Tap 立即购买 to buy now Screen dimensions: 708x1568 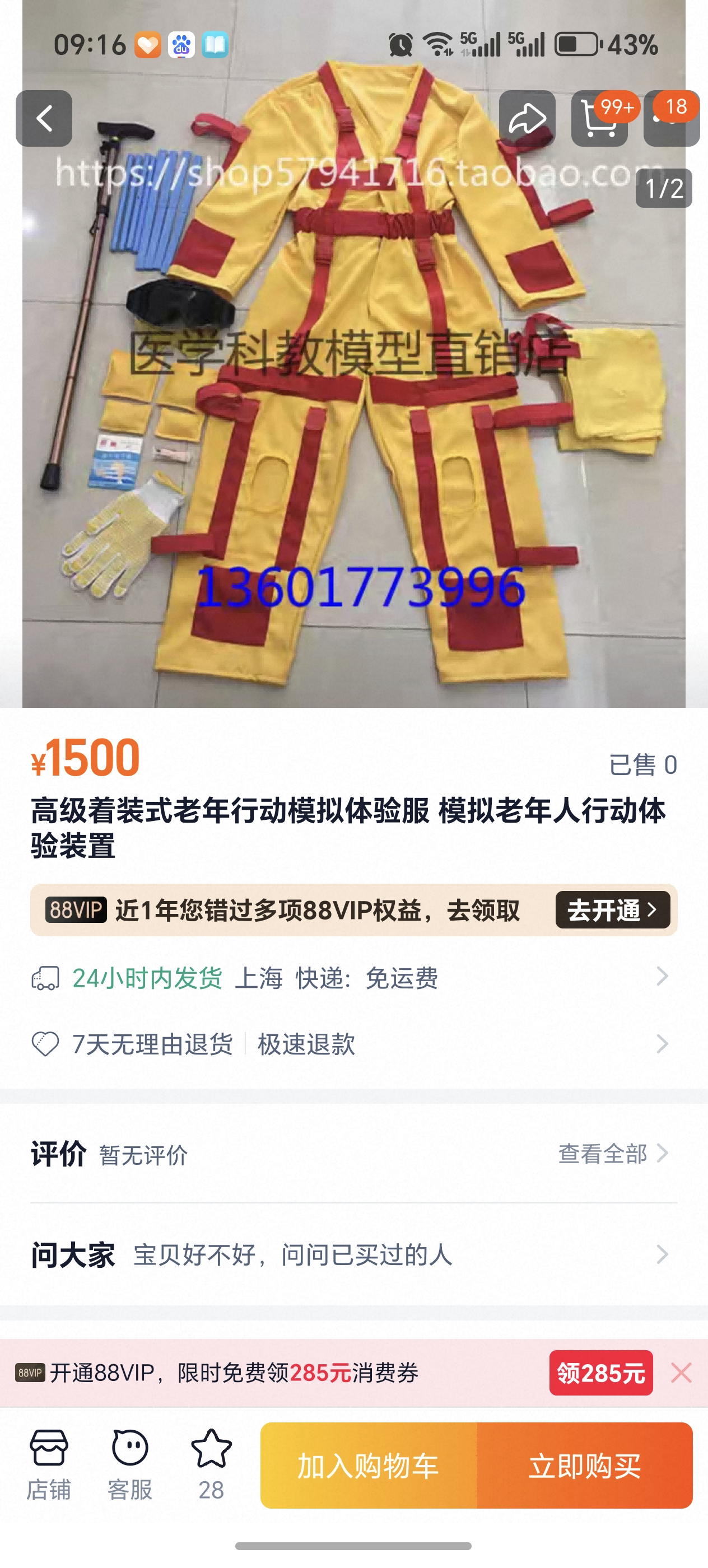pos(584,1465)
